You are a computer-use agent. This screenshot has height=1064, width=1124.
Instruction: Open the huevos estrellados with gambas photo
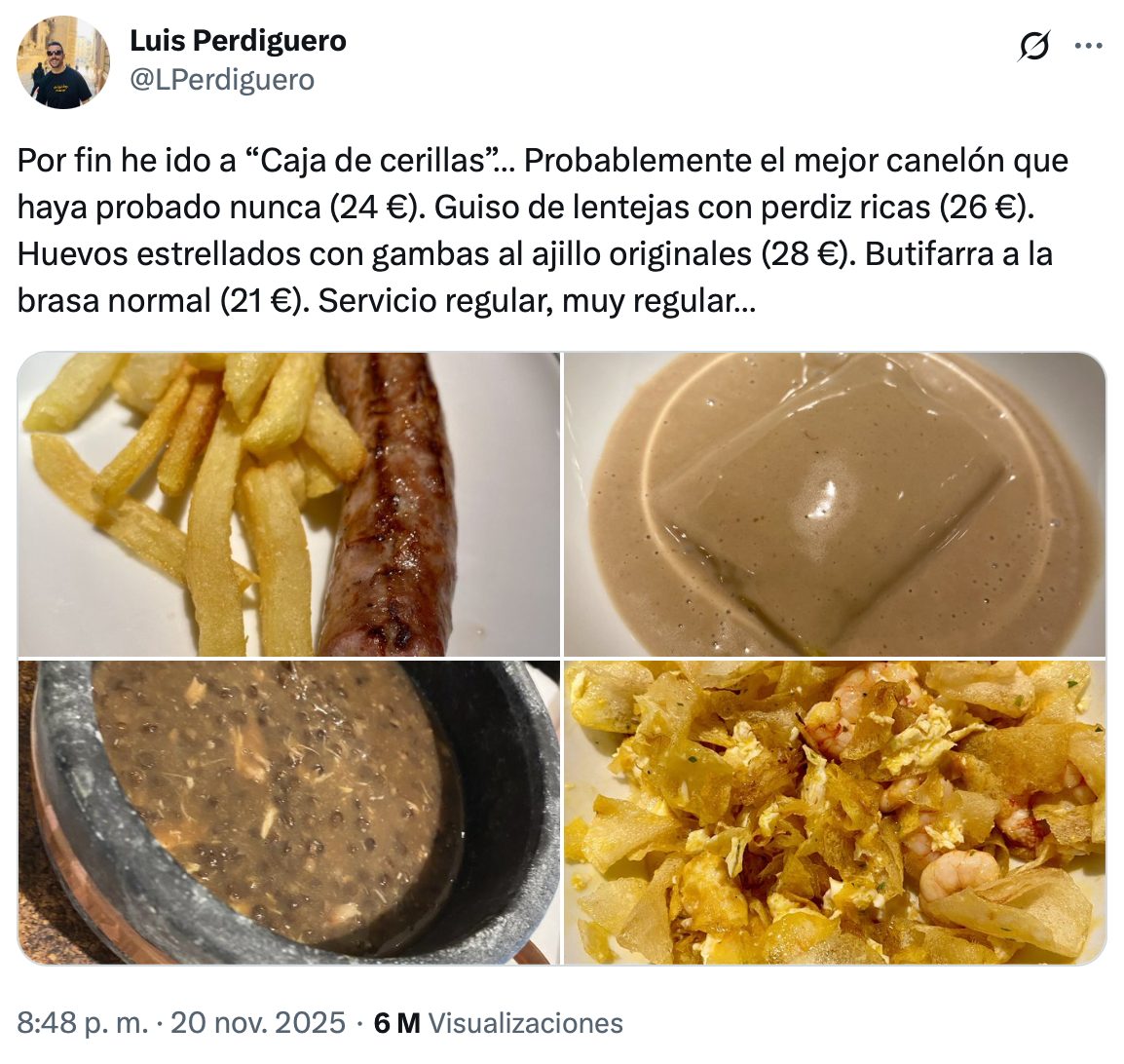(835, 813)
